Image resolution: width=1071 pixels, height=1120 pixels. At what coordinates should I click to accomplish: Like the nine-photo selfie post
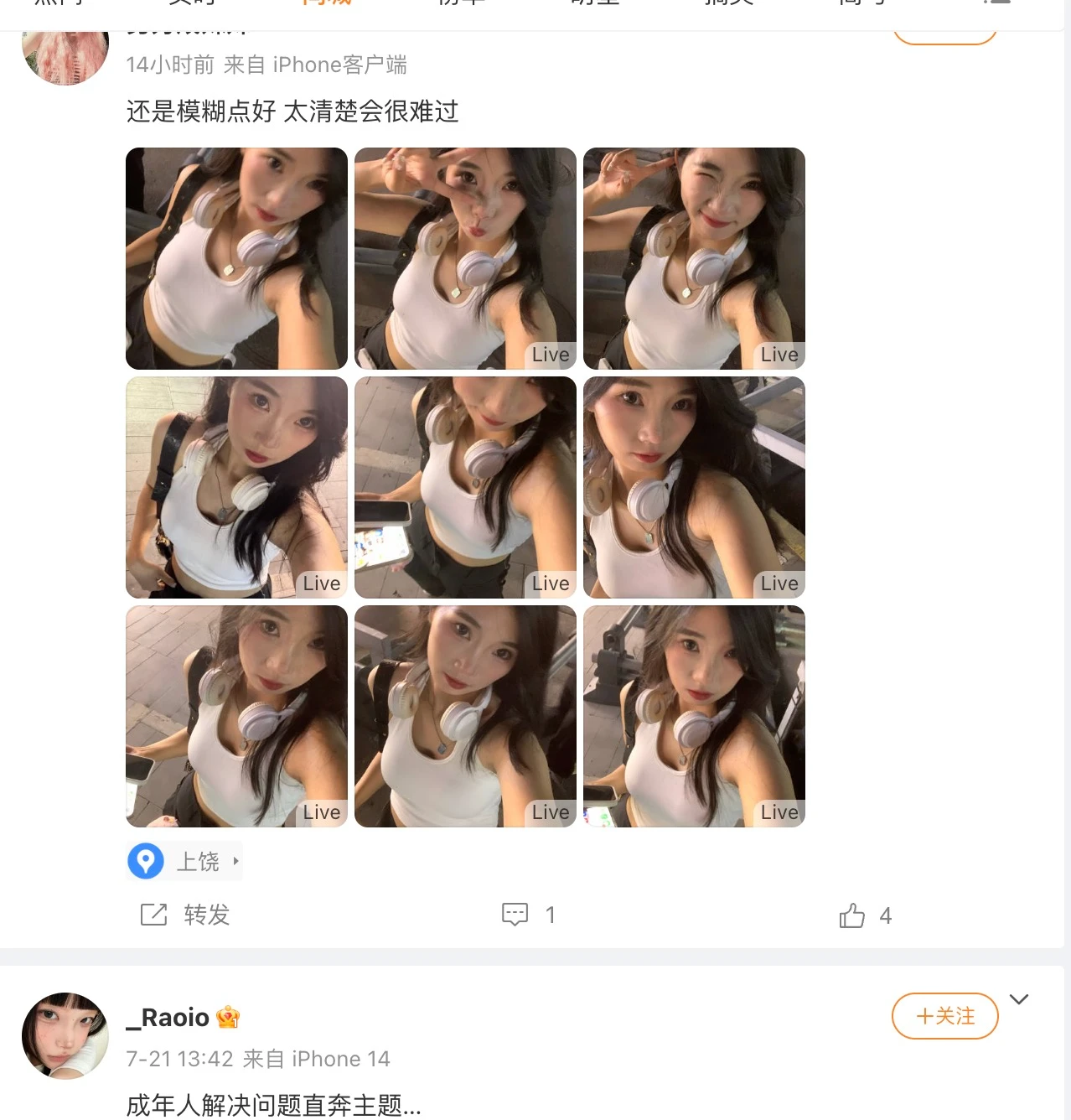click(864, 915)
